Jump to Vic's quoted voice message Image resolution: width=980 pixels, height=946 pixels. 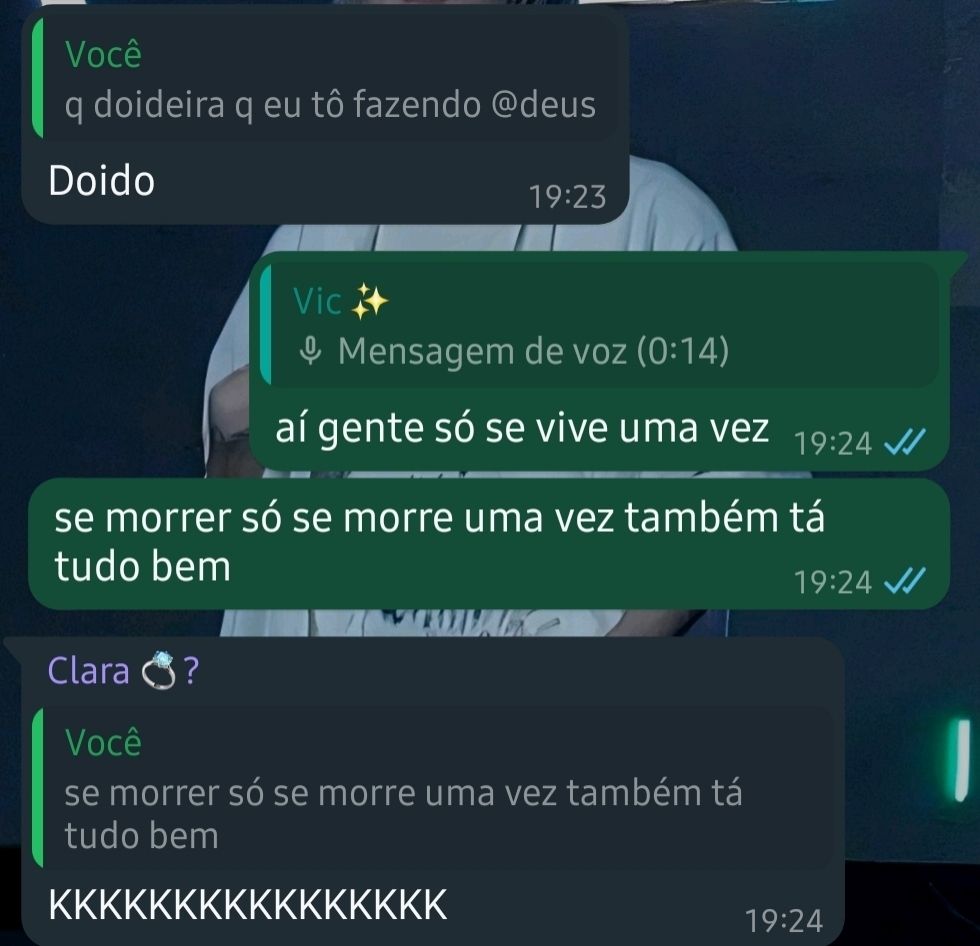[x=598, y=325]
